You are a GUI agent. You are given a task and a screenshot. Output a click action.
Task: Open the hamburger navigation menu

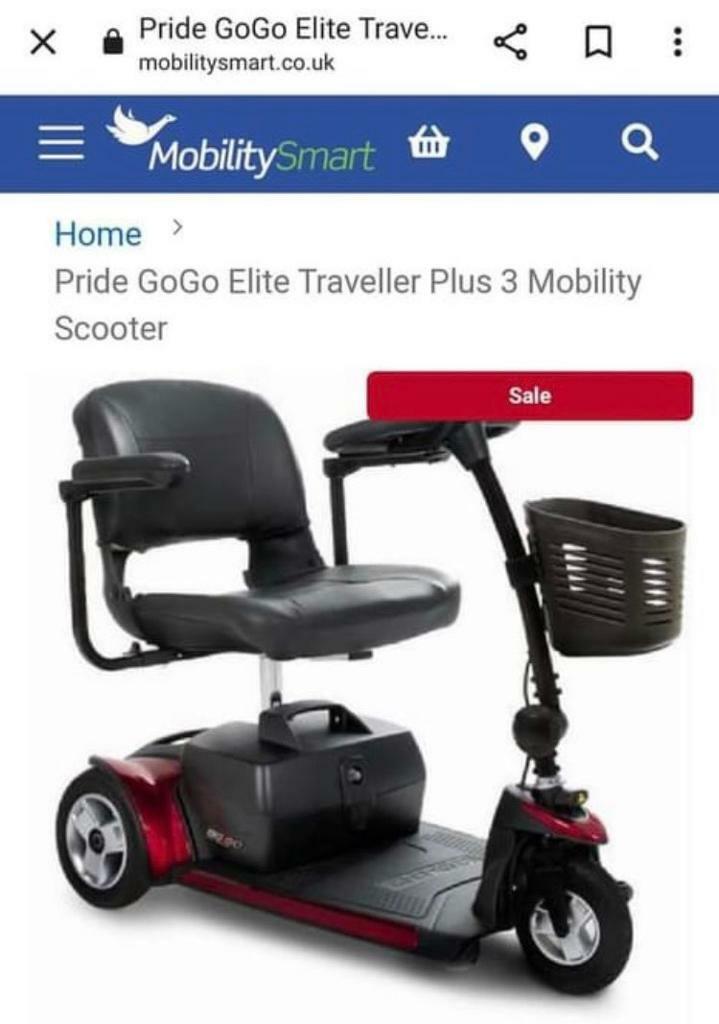point(61,144)
